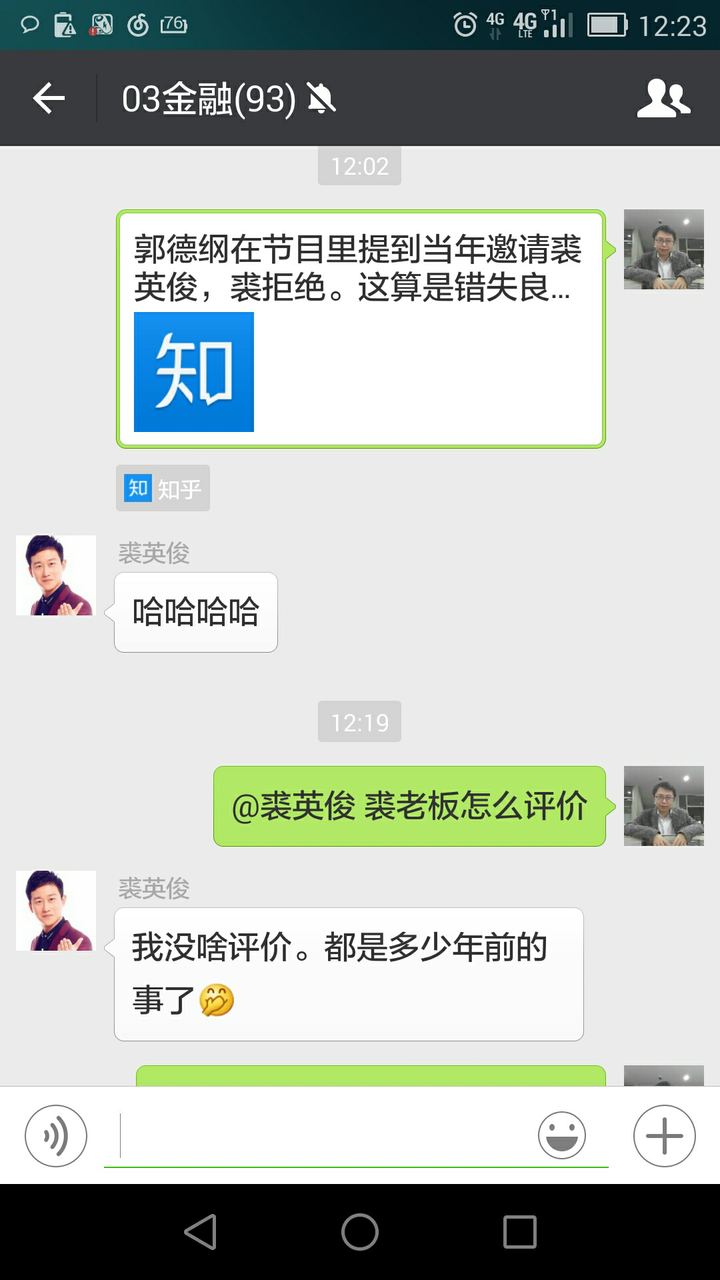The height and width of the screenshot is (1280, 720).
Task: Tap my avatar beside the 知乎 card
Action: point(663,250)
